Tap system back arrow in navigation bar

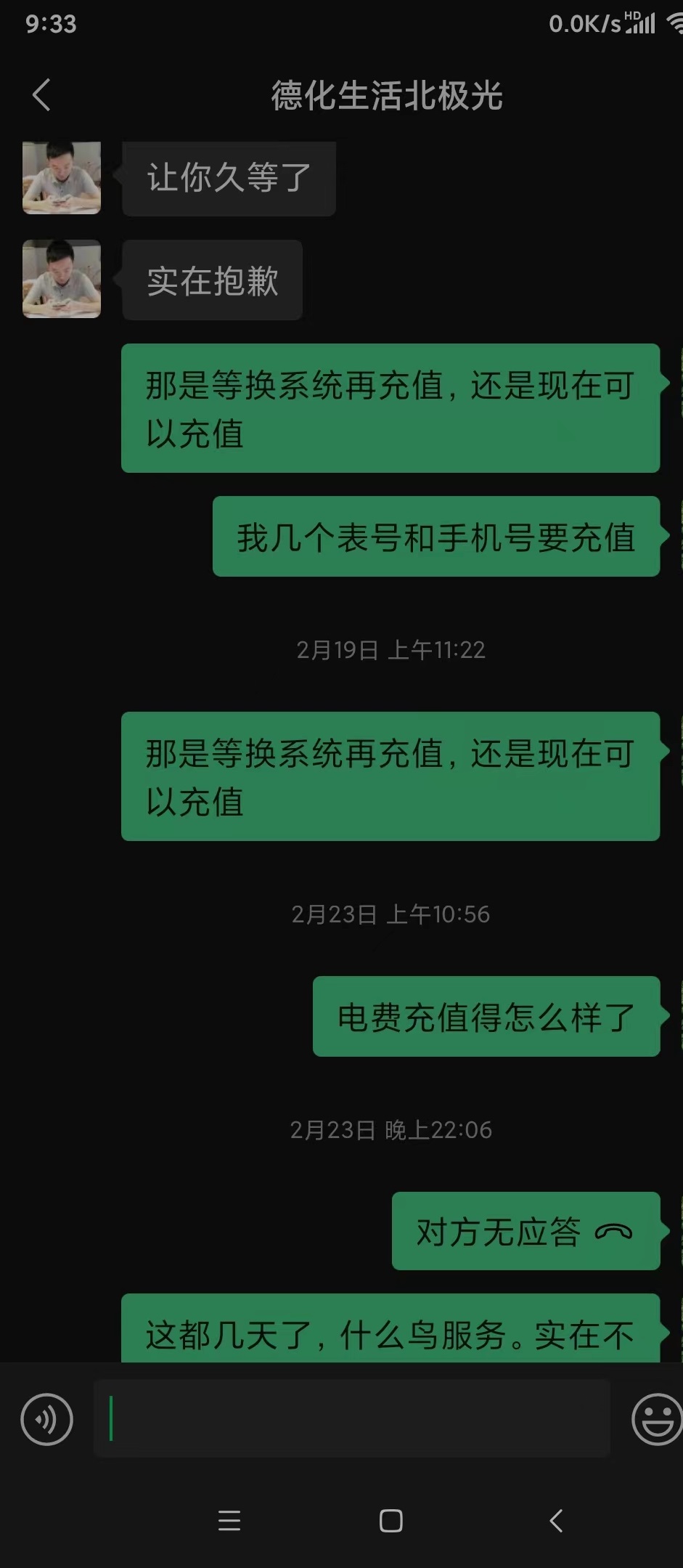556,1520
